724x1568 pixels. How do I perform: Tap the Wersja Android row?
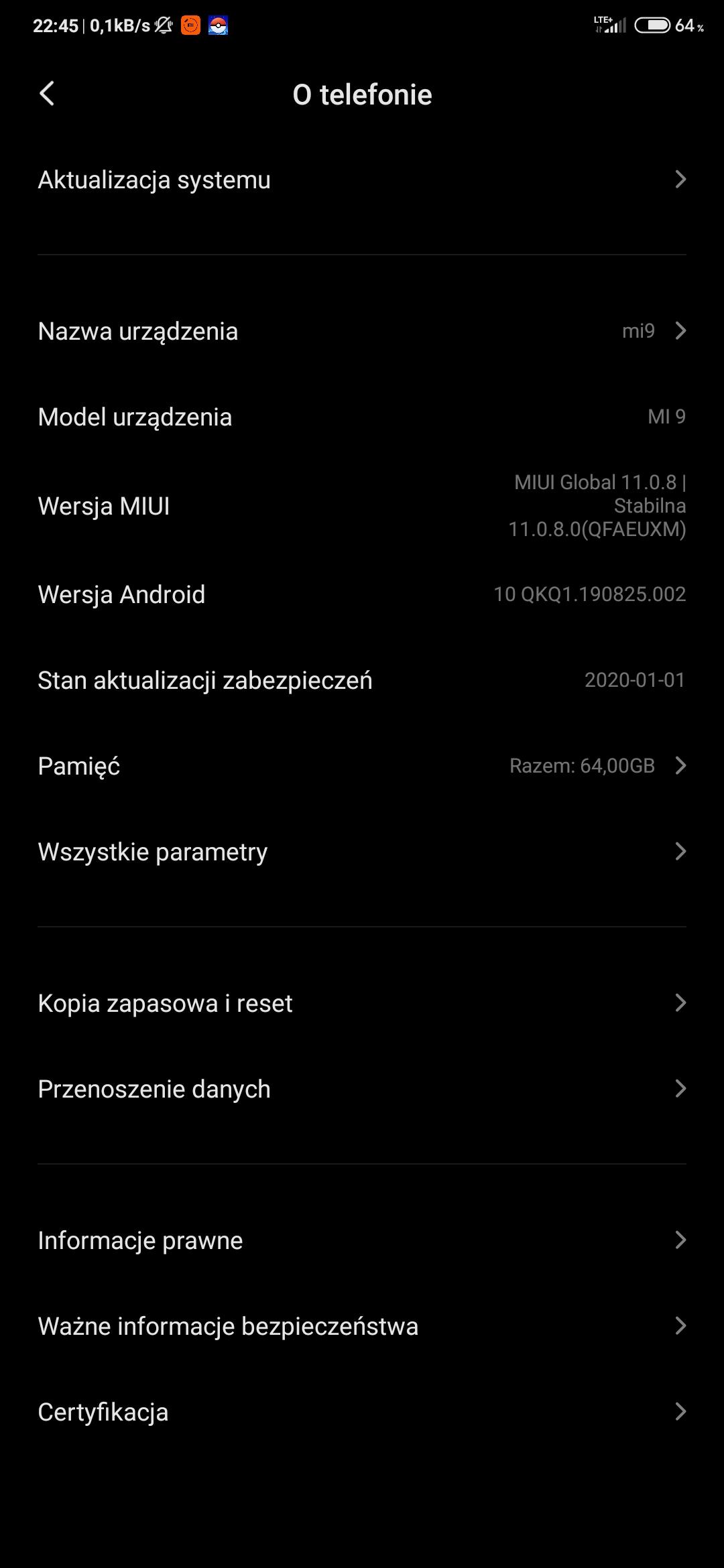[362, 594]
